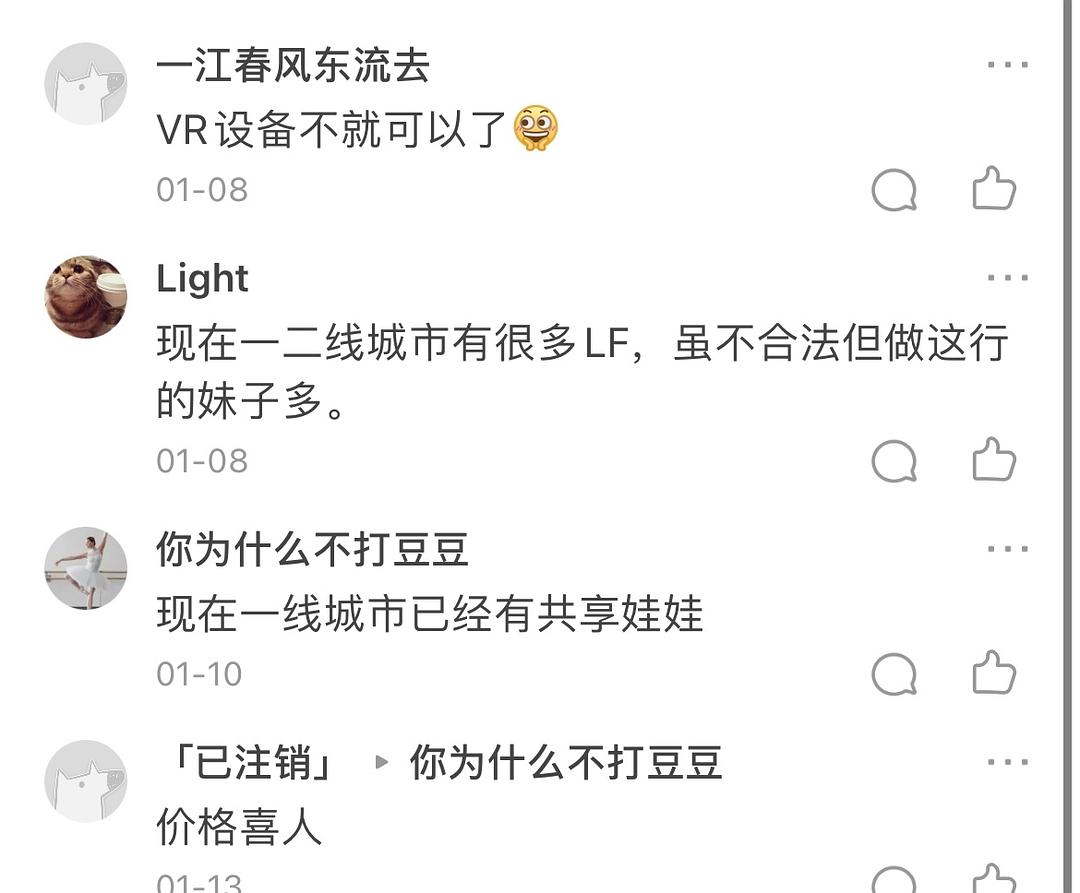Reply to the 共享娃娃 comment
The image size is (1080, 893).
coord(894,674)
